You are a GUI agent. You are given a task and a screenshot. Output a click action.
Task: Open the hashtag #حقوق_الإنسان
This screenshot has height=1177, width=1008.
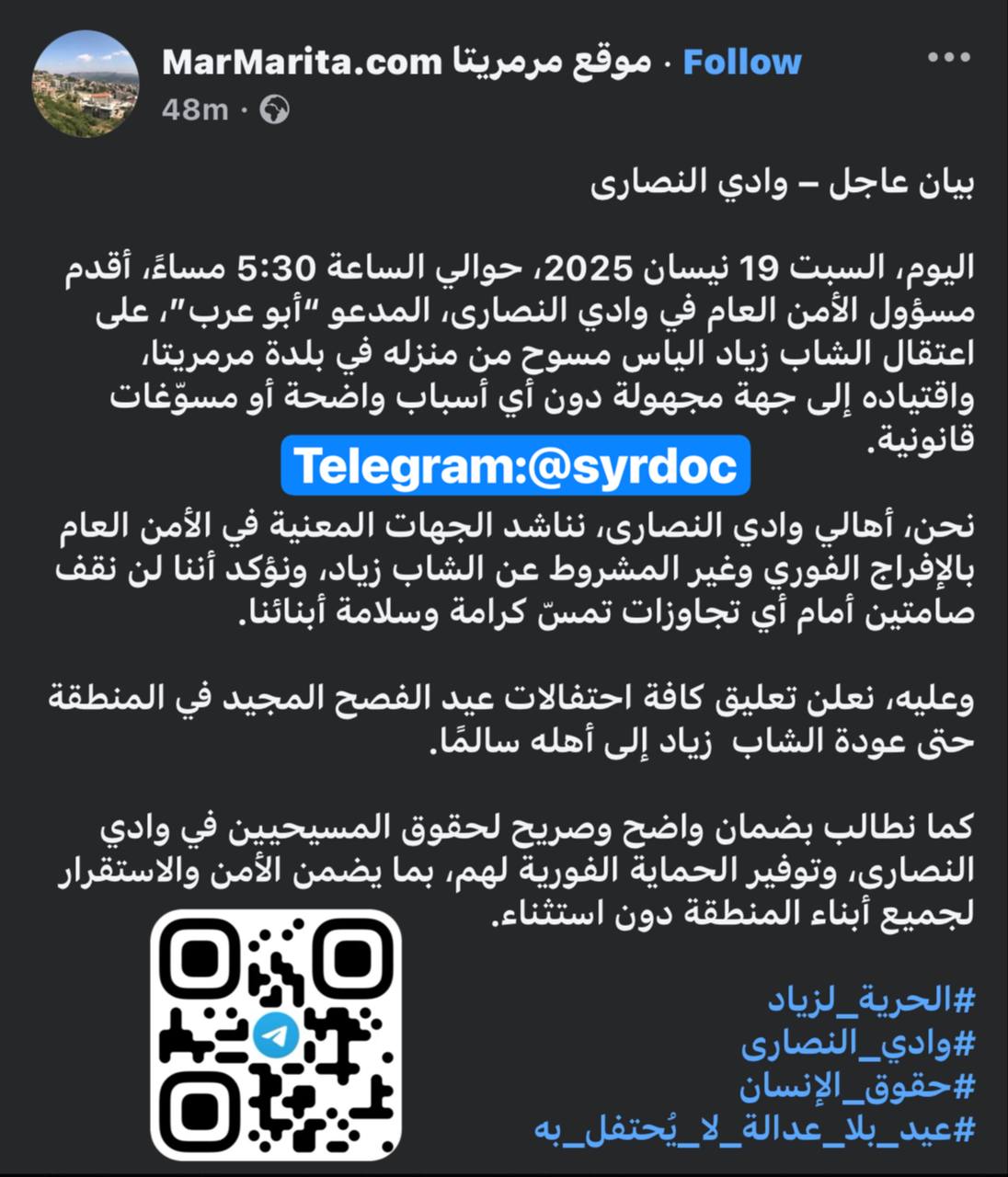856,1086
